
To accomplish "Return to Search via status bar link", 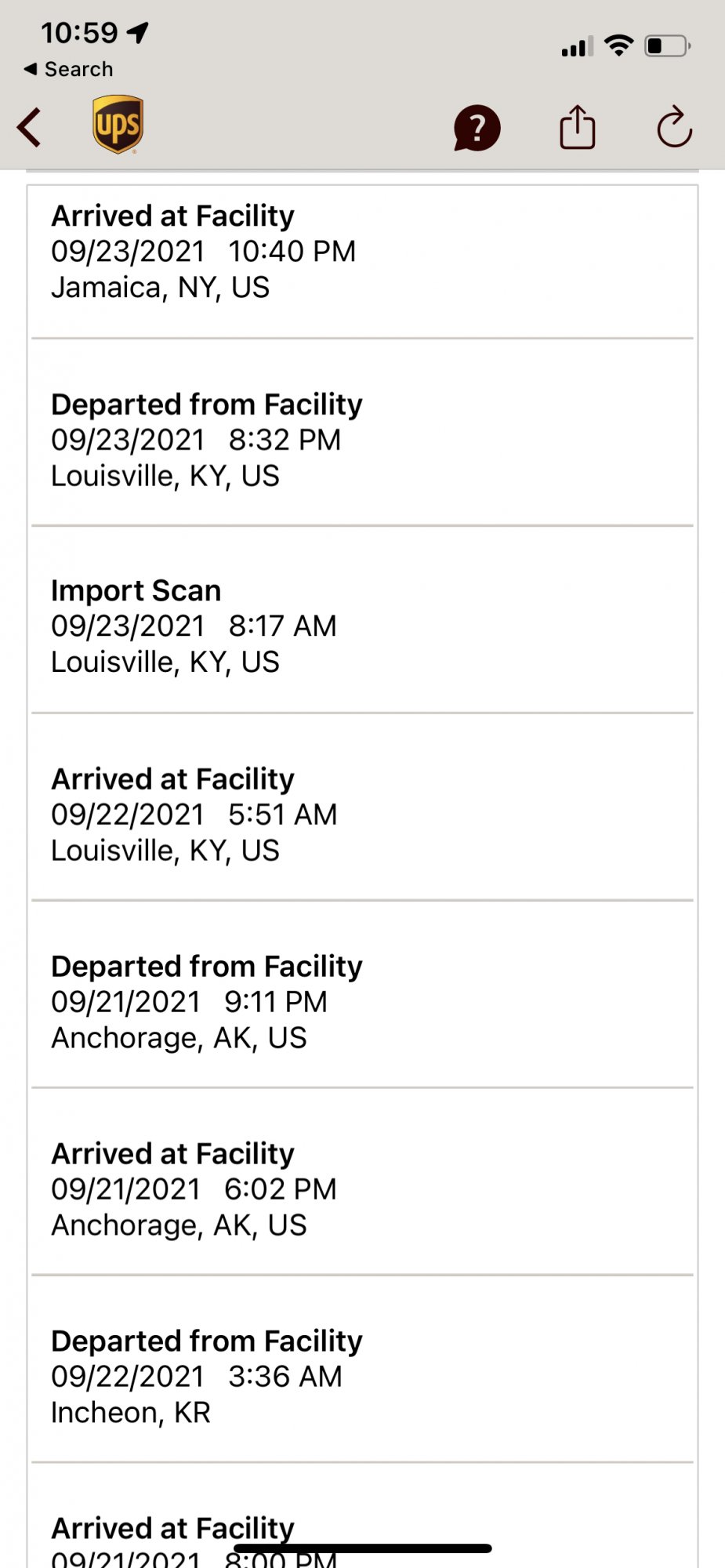I will [x=69, y=70].
